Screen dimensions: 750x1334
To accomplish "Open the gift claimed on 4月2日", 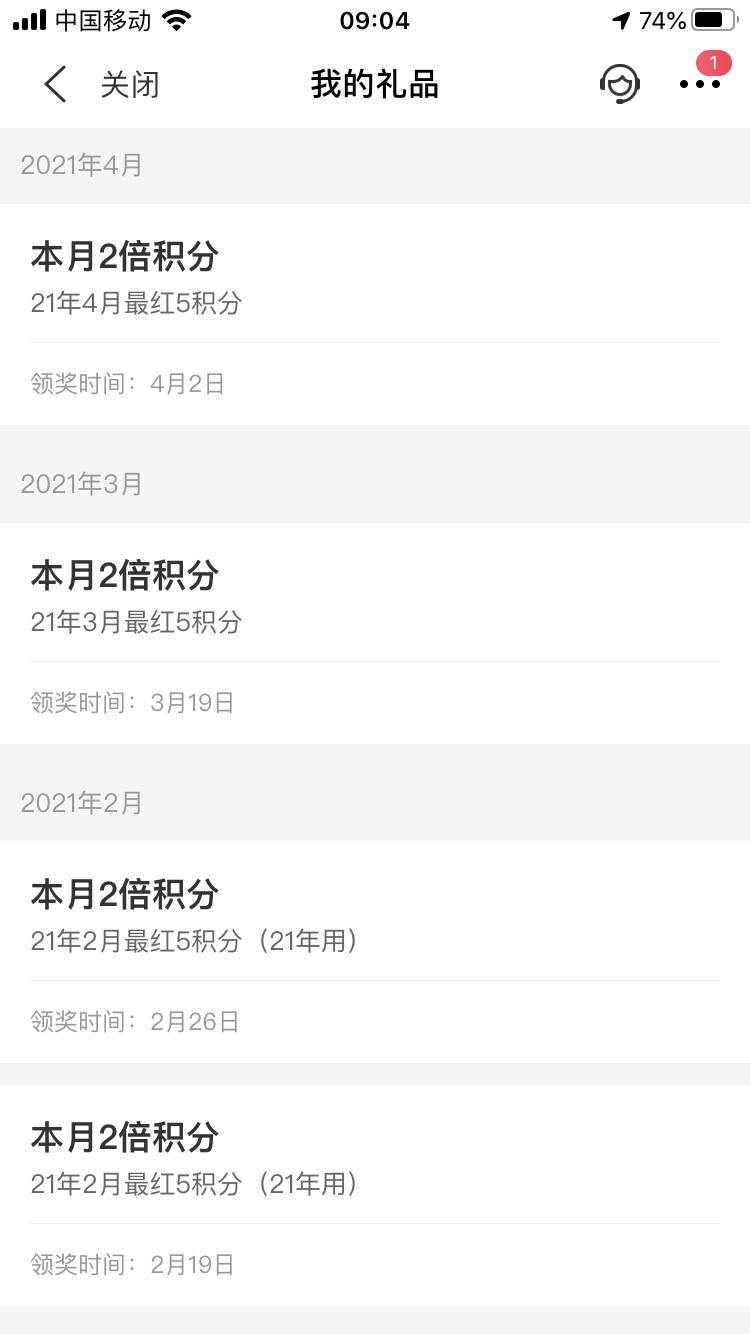I will (375, 314).
